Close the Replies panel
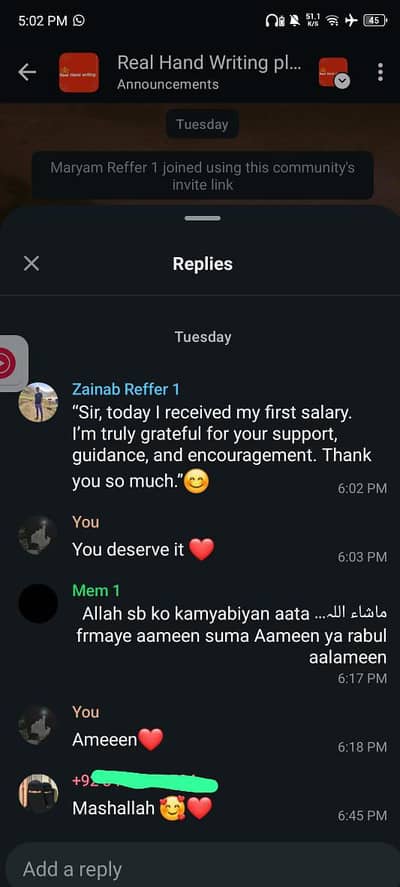Screen dimensions: 400x887 tap(32, 263)
